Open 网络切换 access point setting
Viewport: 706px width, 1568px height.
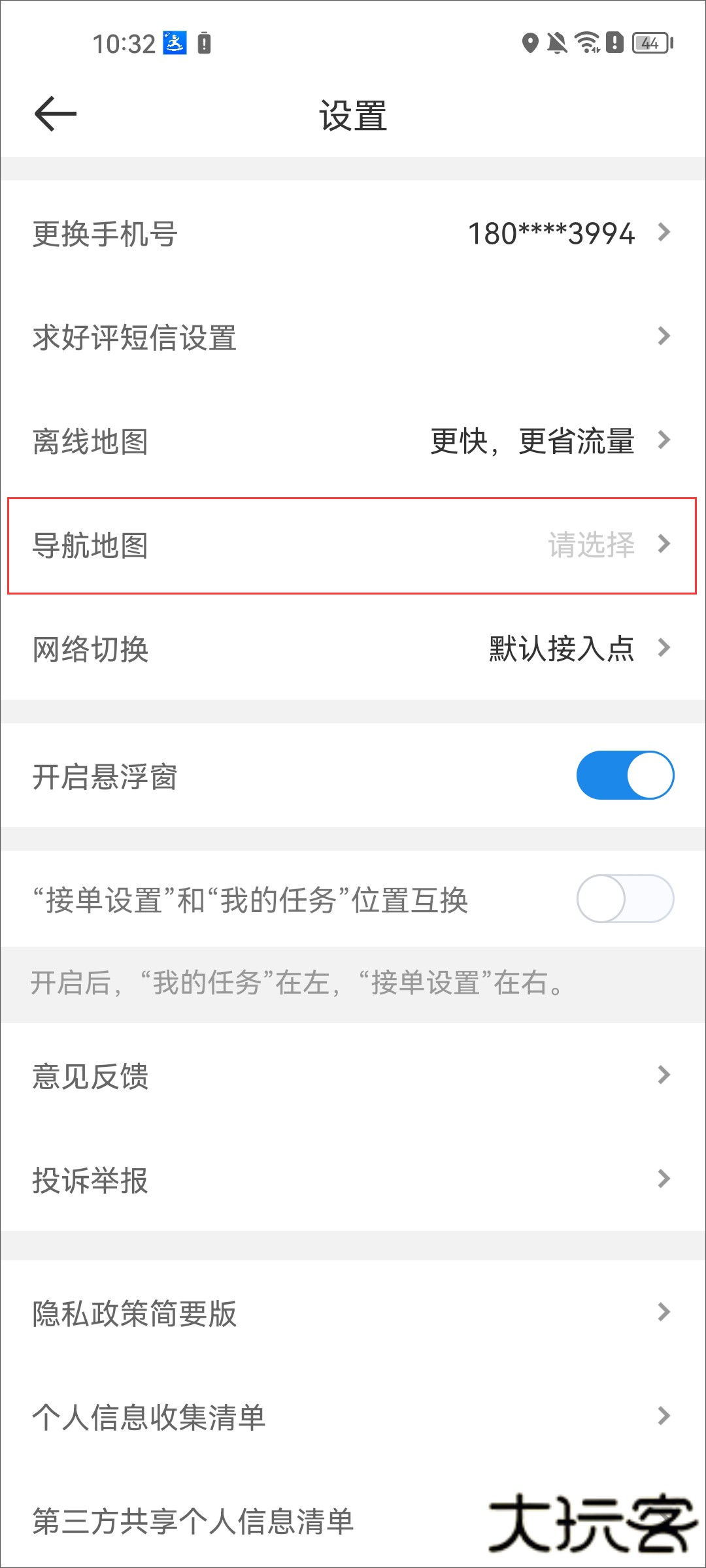(x=353, y=649)
